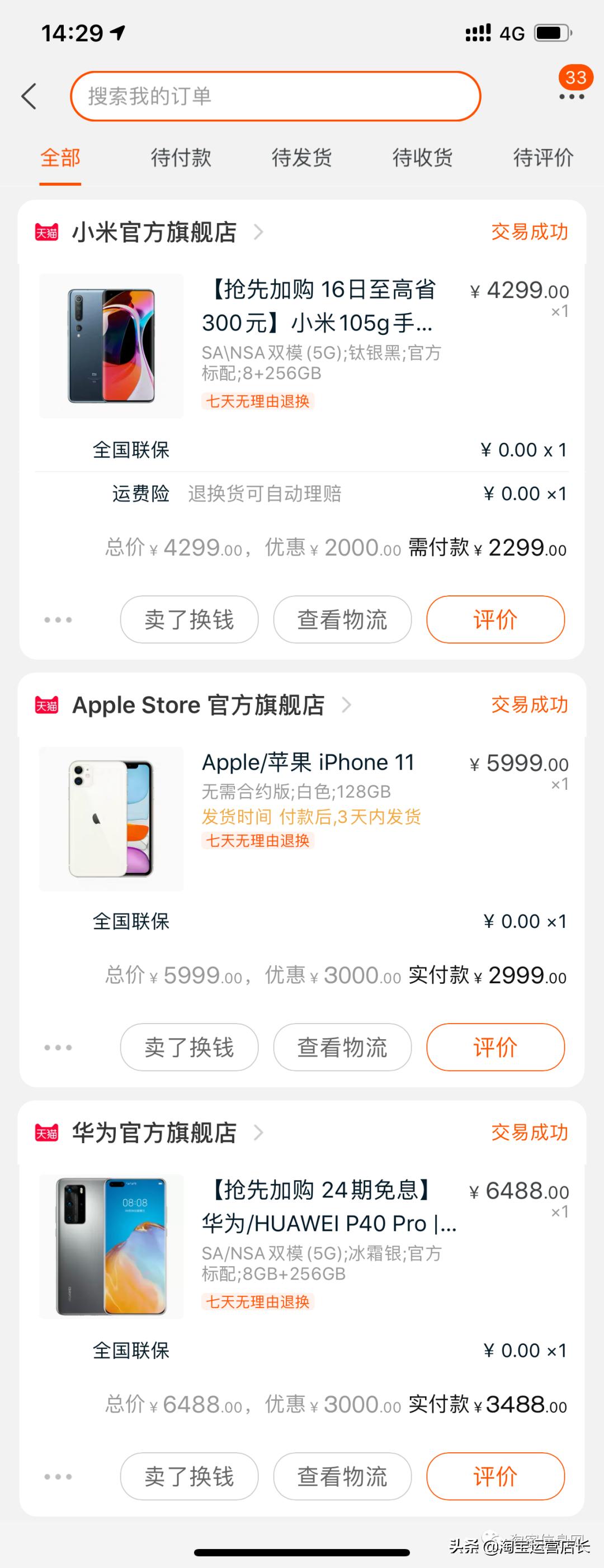Image resolution: width=604 pixels, height=1568 pixels.
Task: Open more actions for the Huawei P40 order
Action: (58, 1477)
